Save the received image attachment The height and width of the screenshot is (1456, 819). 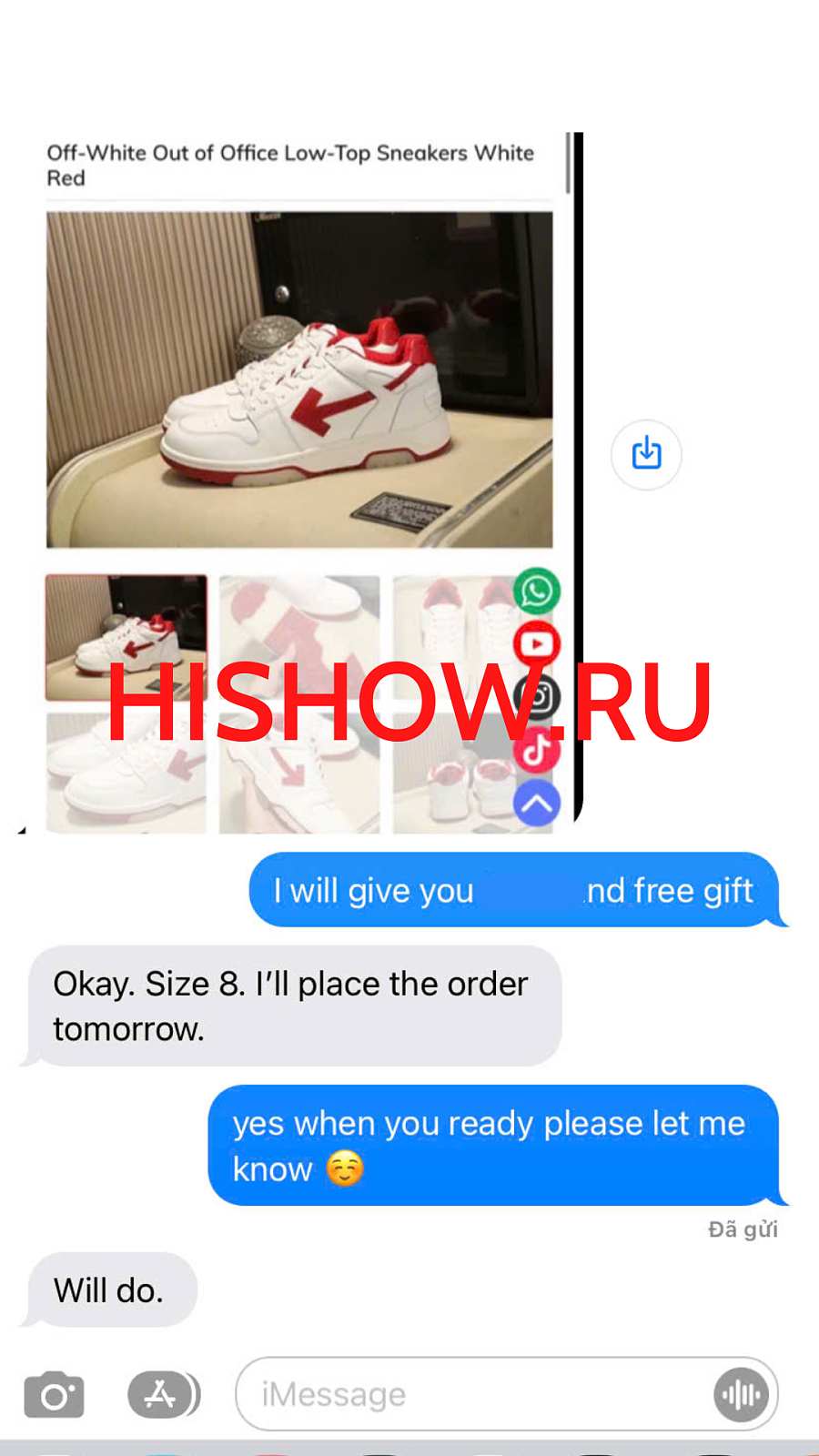(646, 453)
